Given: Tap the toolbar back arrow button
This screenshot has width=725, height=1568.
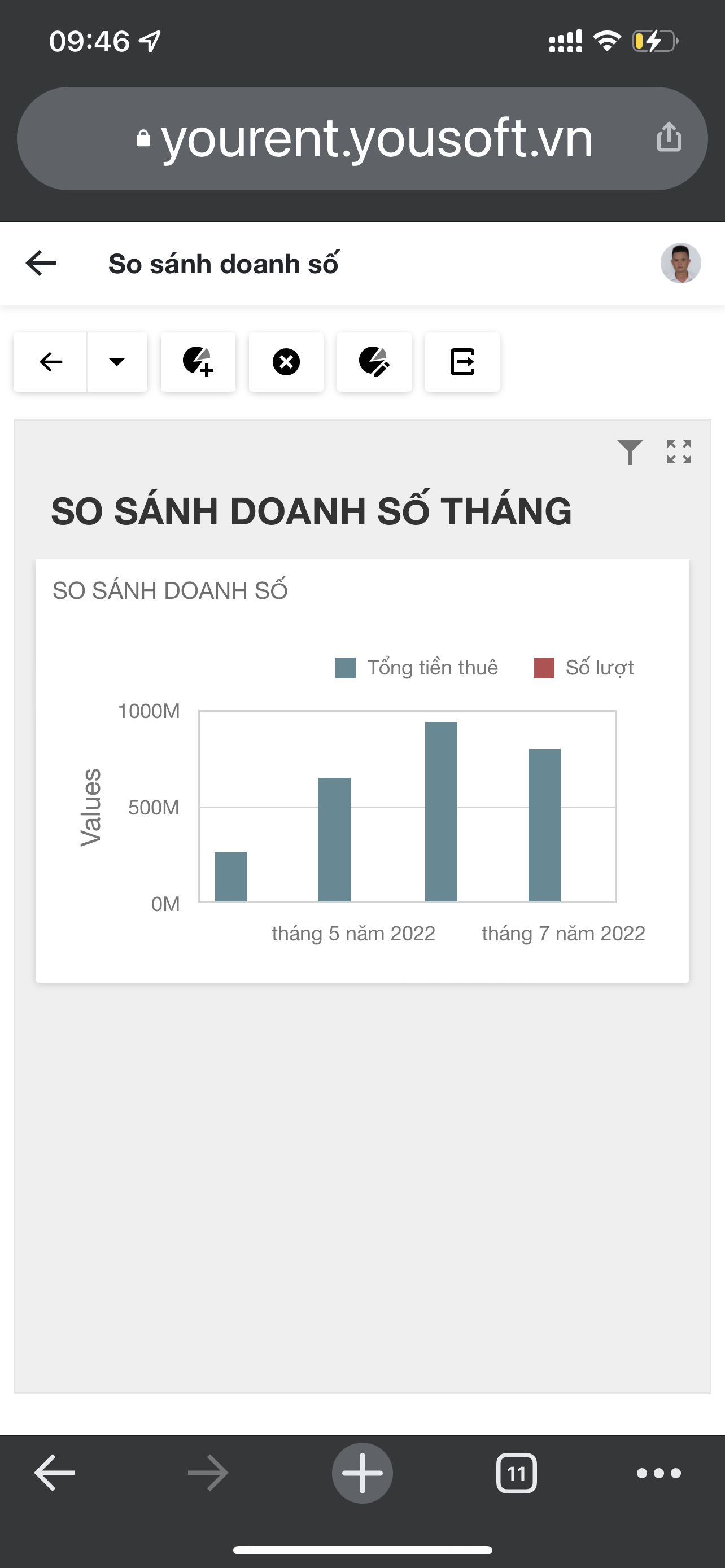Looking at the screenshot, I should pyautogui.click(x=50, y=362).
